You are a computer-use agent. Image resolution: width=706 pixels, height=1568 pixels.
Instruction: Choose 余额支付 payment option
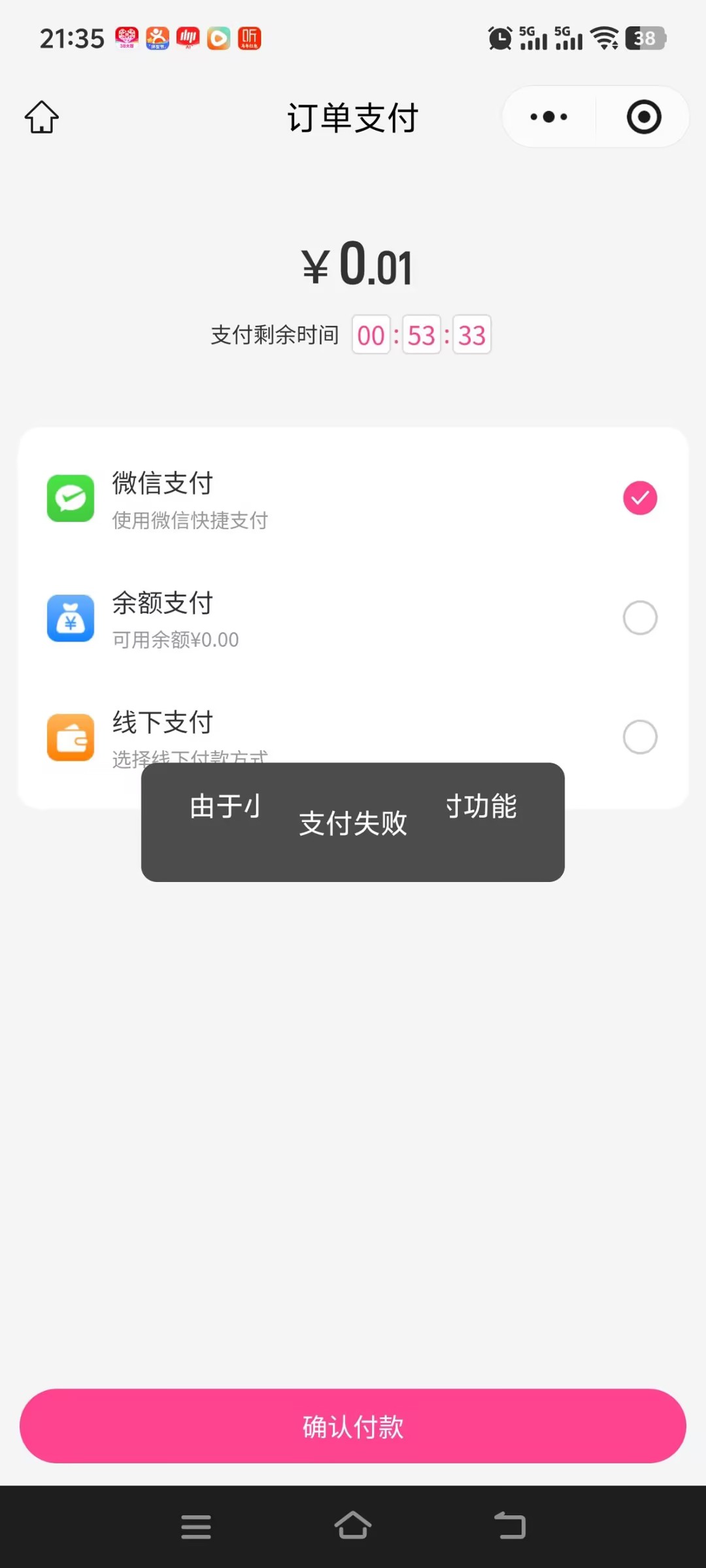pos(639,618)
